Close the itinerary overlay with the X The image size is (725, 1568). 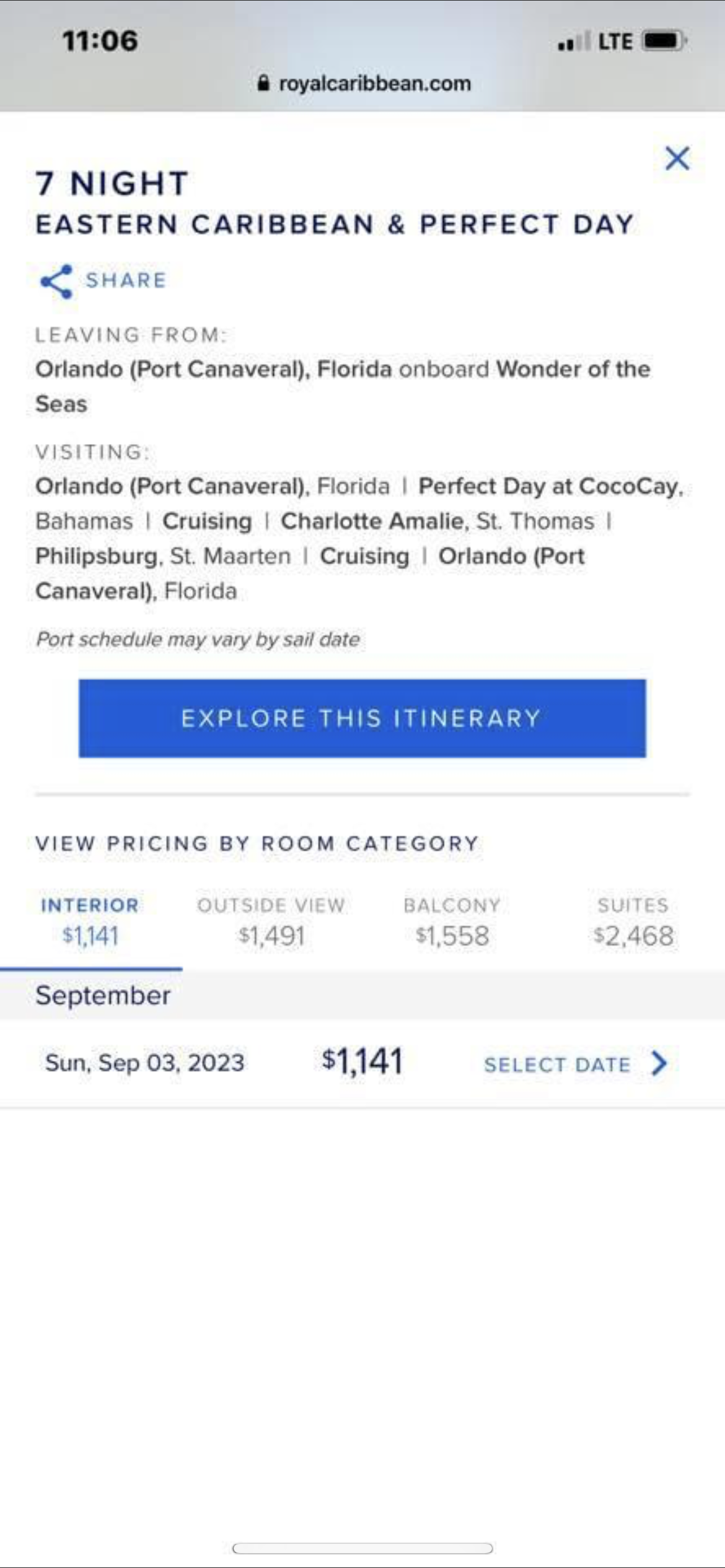(678, 159)
